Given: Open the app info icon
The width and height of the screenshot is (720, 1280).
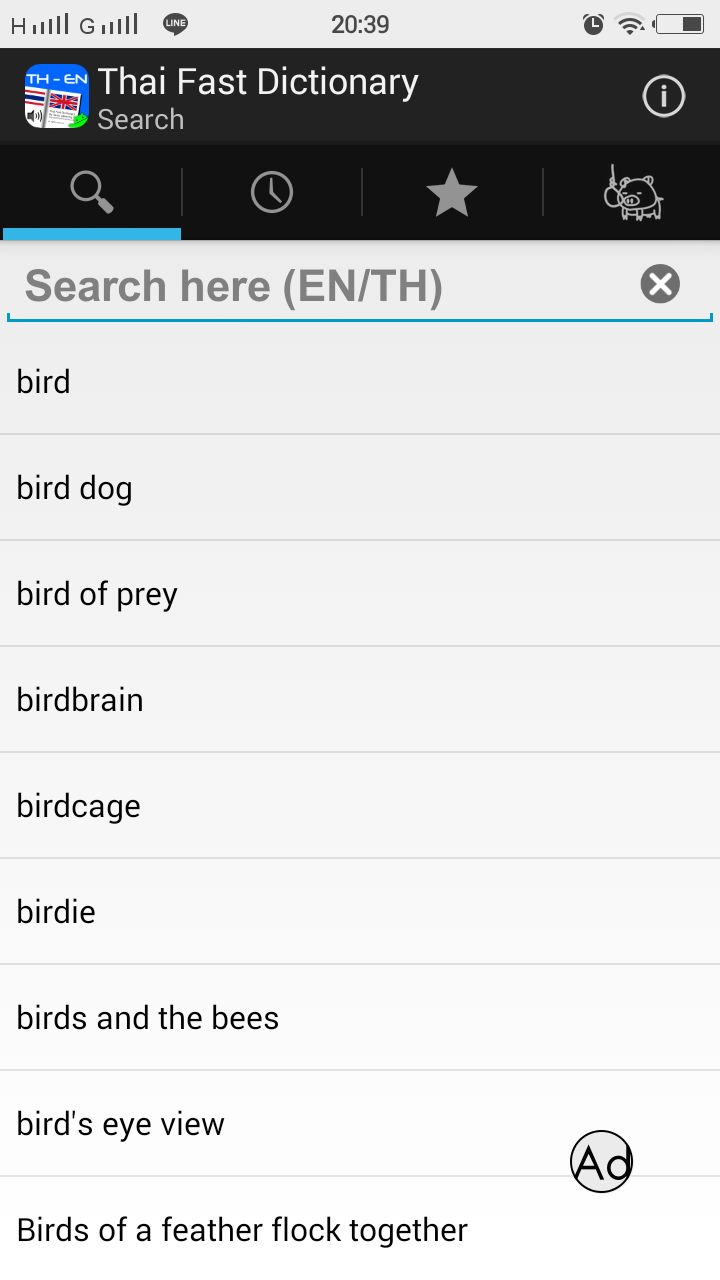Looking at the screenshot, I should 663,97.
